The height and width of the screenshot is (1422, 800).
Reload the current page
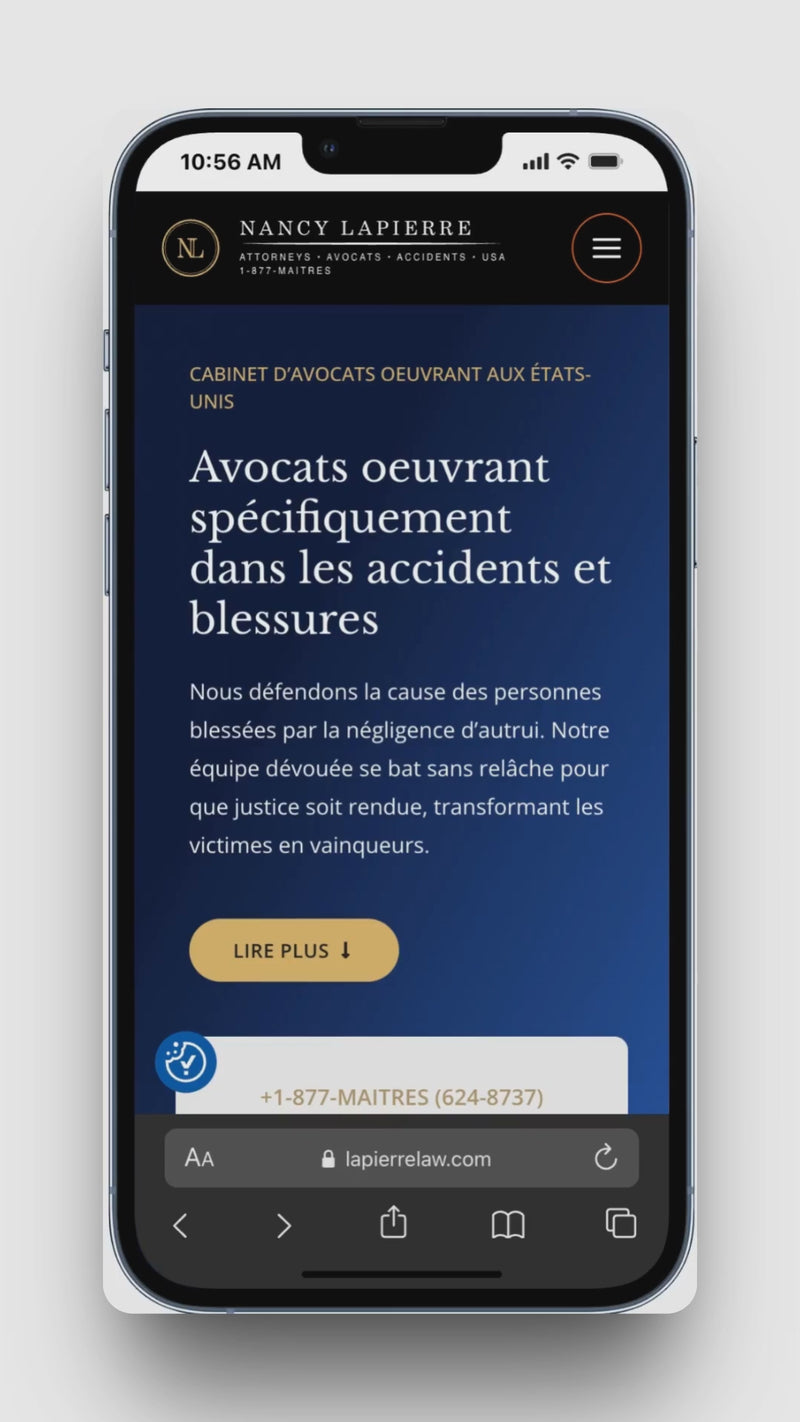(605, 1158)
